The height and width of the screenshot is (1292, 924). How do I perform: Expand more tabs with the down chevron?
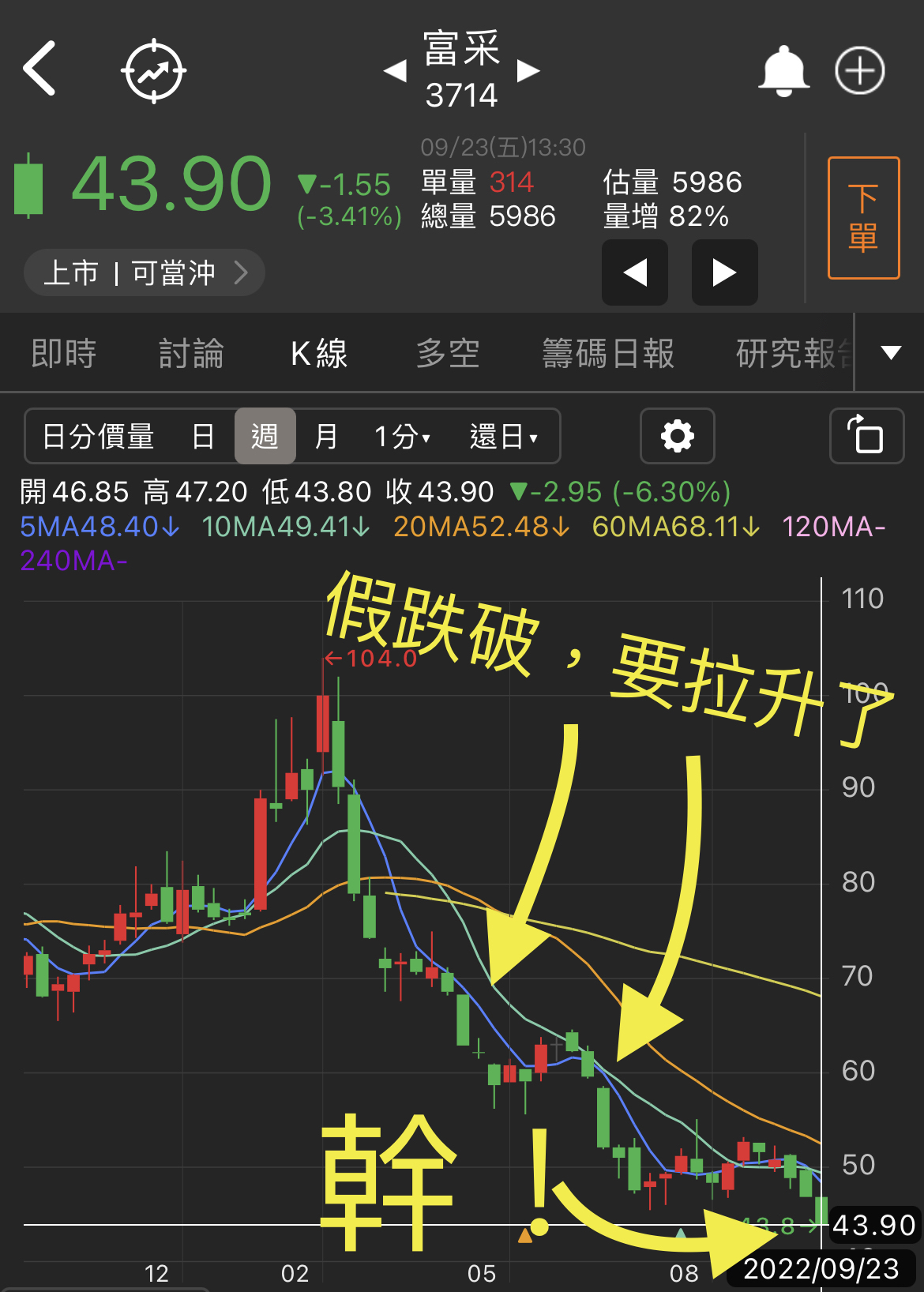890,353
